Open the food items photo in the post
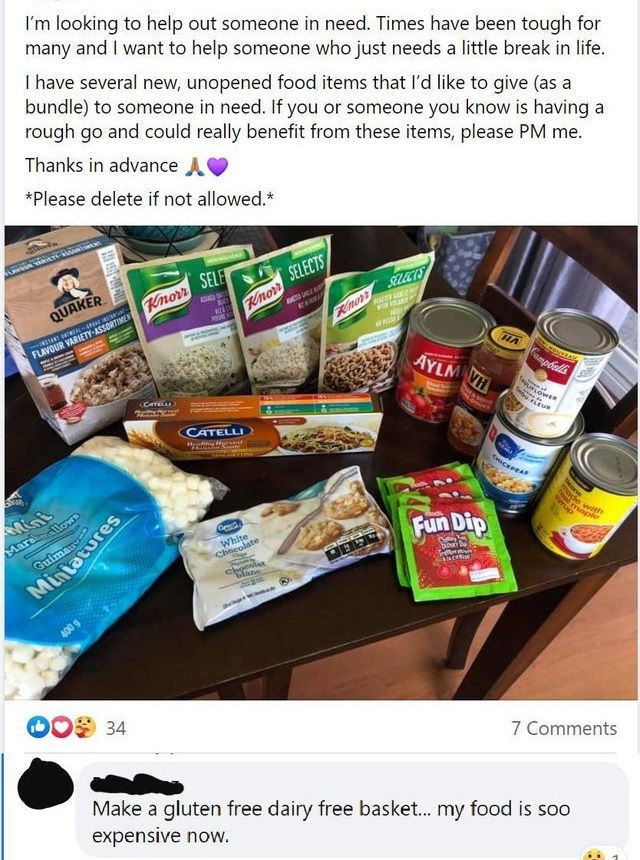 point(321,462)
